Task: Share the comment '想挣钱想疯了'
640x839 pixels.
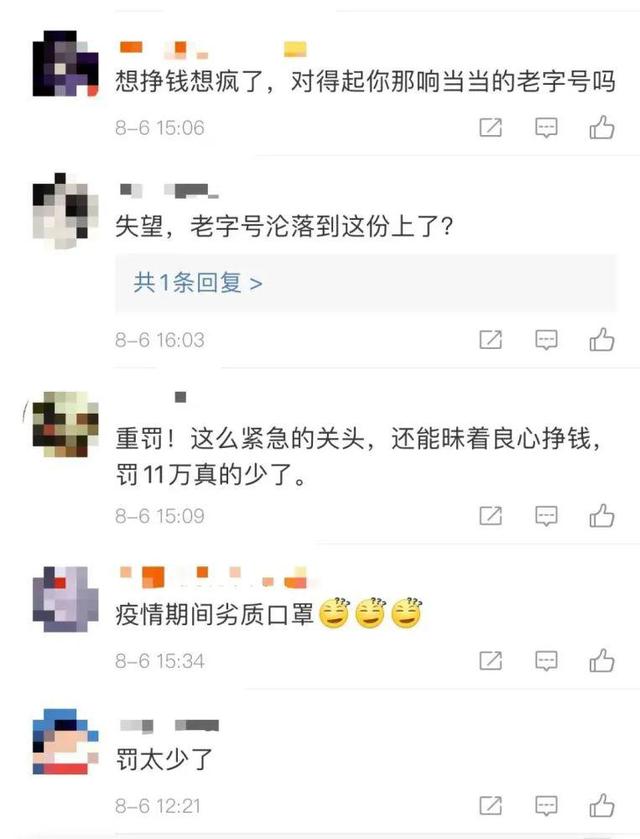Action: [490, 128]
